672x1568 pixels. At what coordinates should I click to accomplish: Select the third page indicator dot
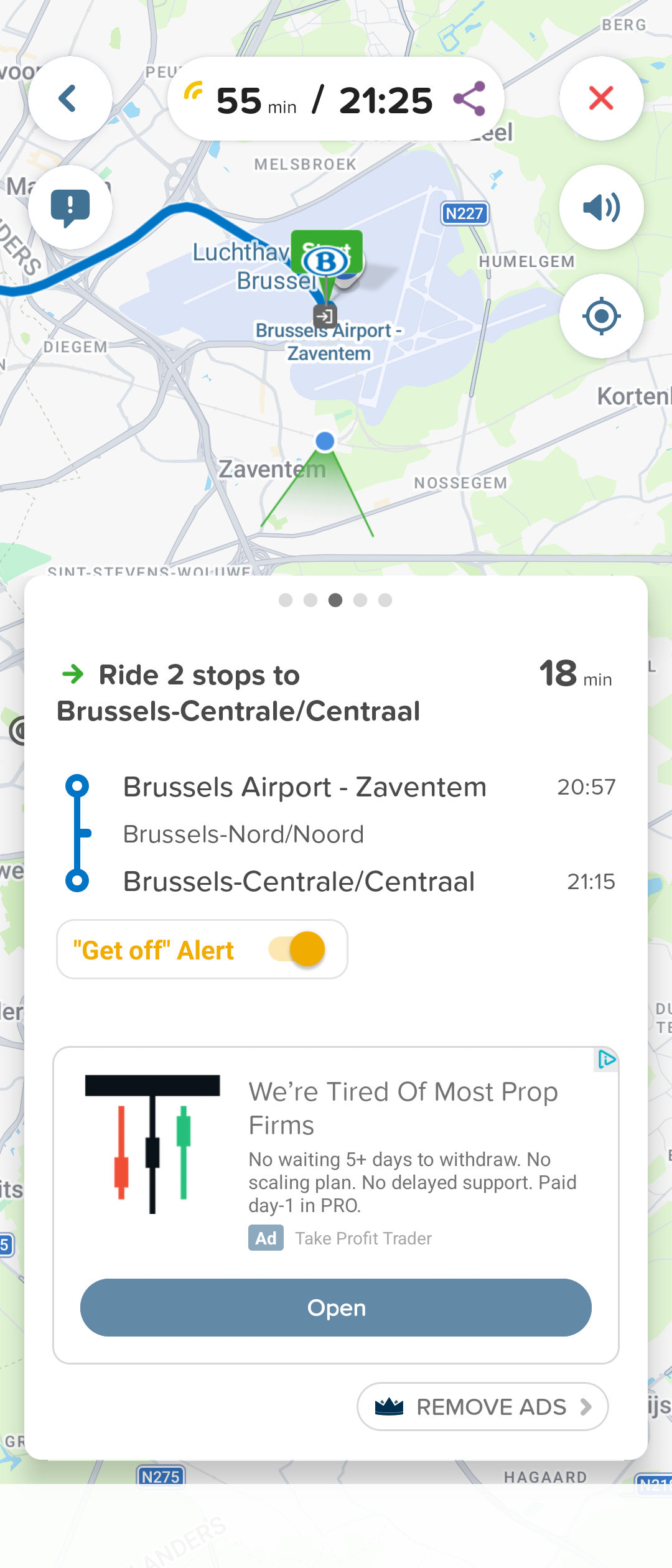(x=335, y=600)
